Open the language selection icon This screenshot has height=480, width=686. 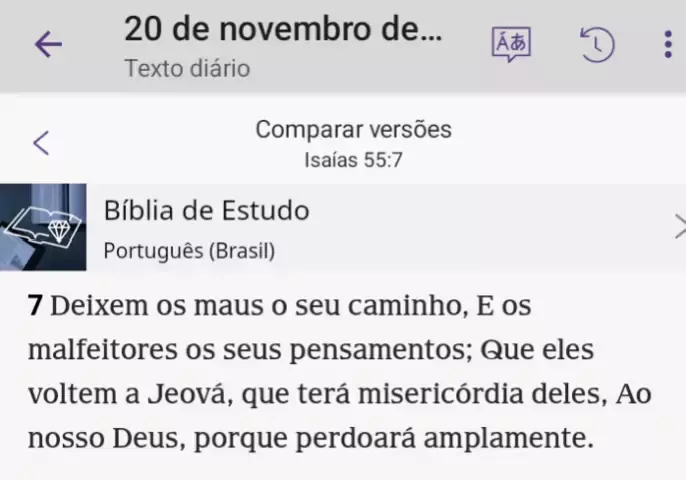[511, 44]
